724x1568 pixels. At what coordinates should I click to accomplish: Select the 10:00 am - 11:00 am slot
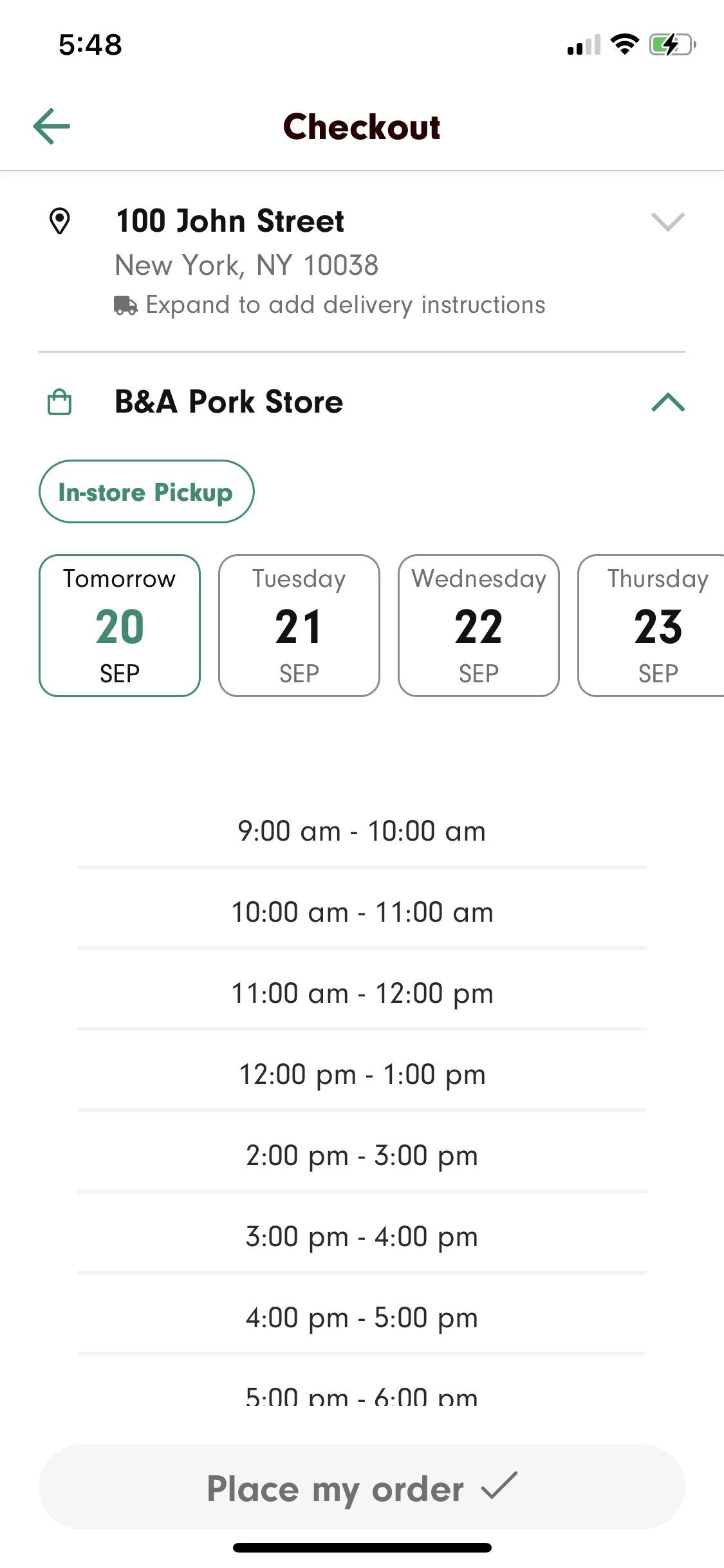click(x=362, y=912)
